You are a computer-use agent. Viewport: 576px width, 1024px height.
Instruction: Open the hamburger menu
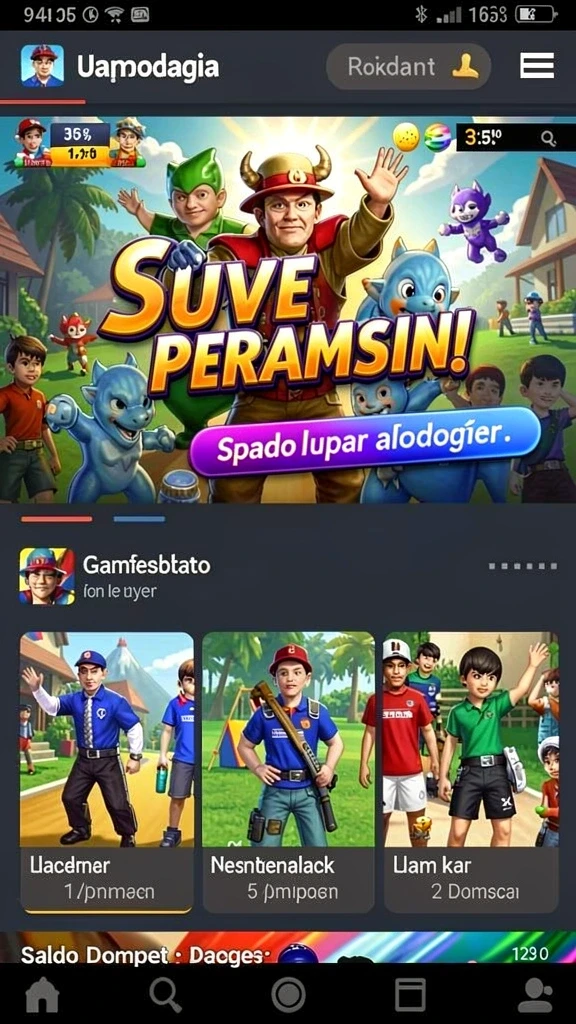pos(537,66)
